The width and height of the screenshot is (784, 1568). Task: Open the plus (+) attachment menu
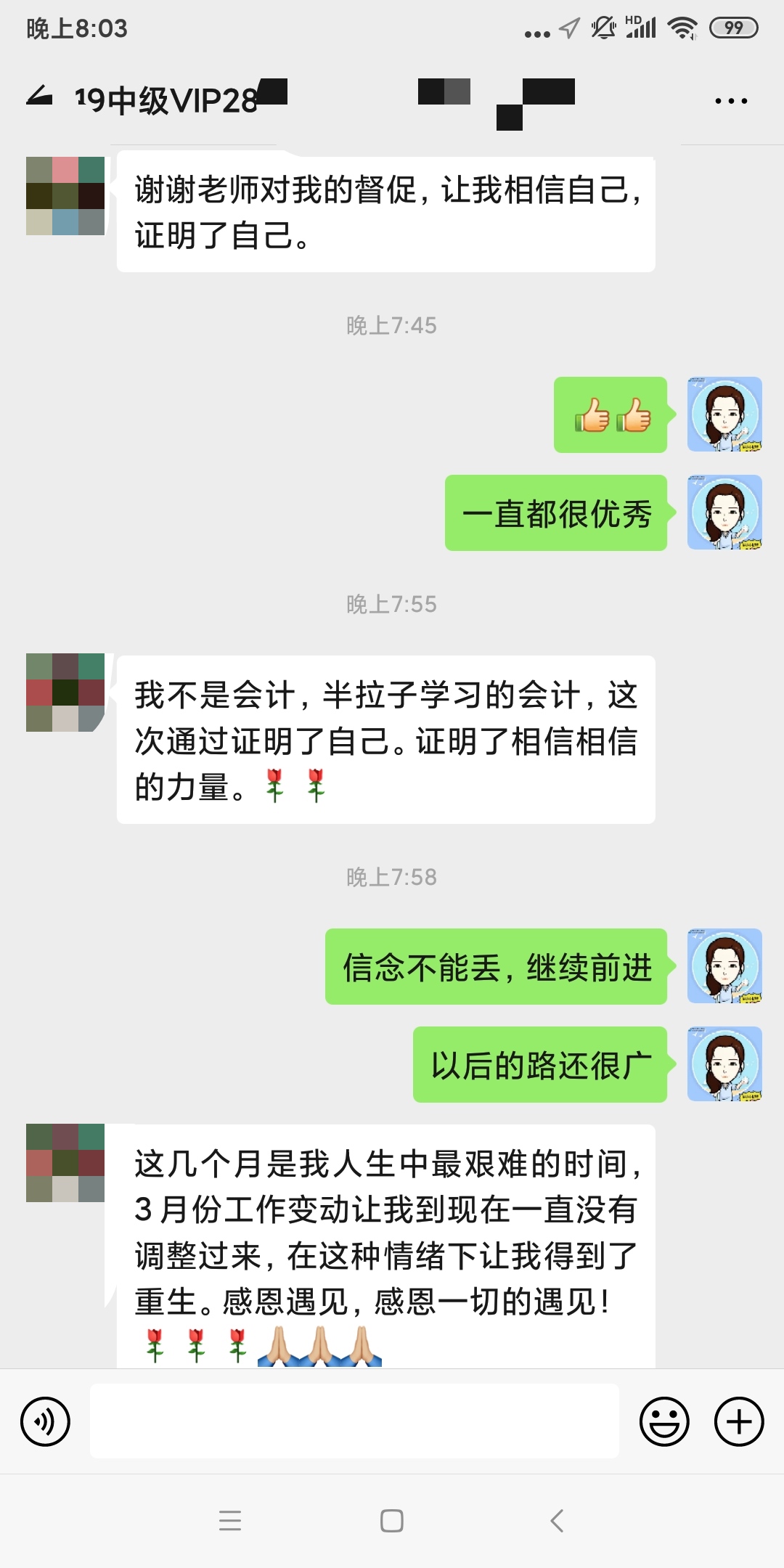tap(738, 1421)
